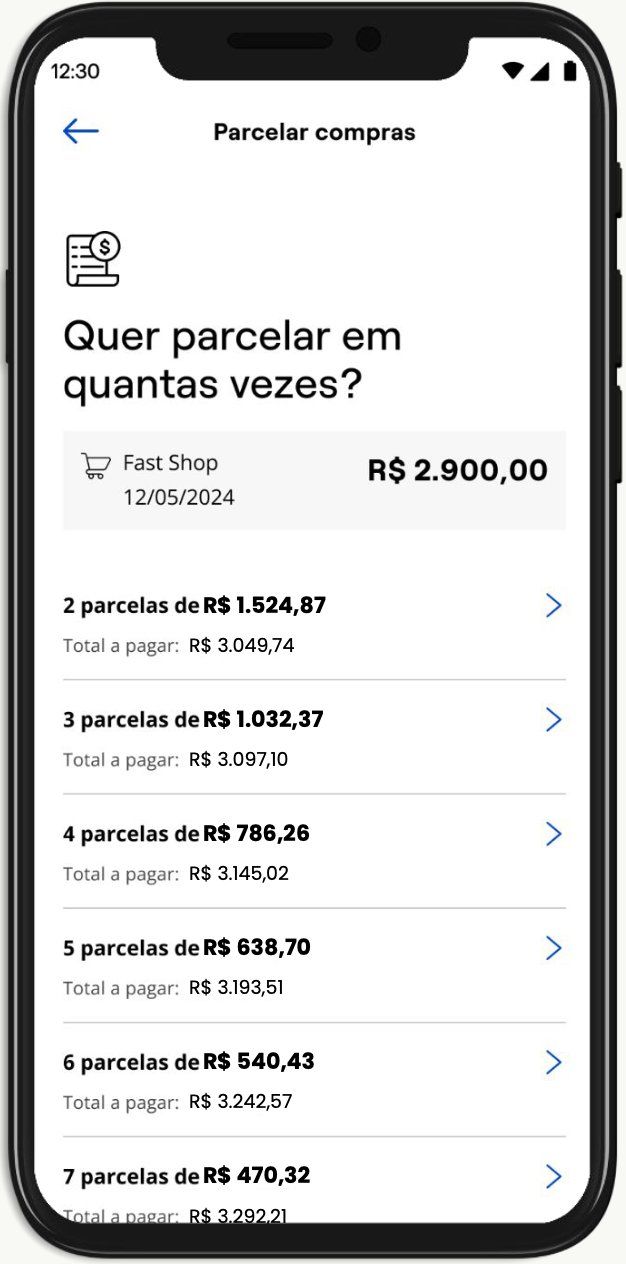Go back using the arrow icon
Viewport: 626px width, 1264px height.
pos(81,131)
